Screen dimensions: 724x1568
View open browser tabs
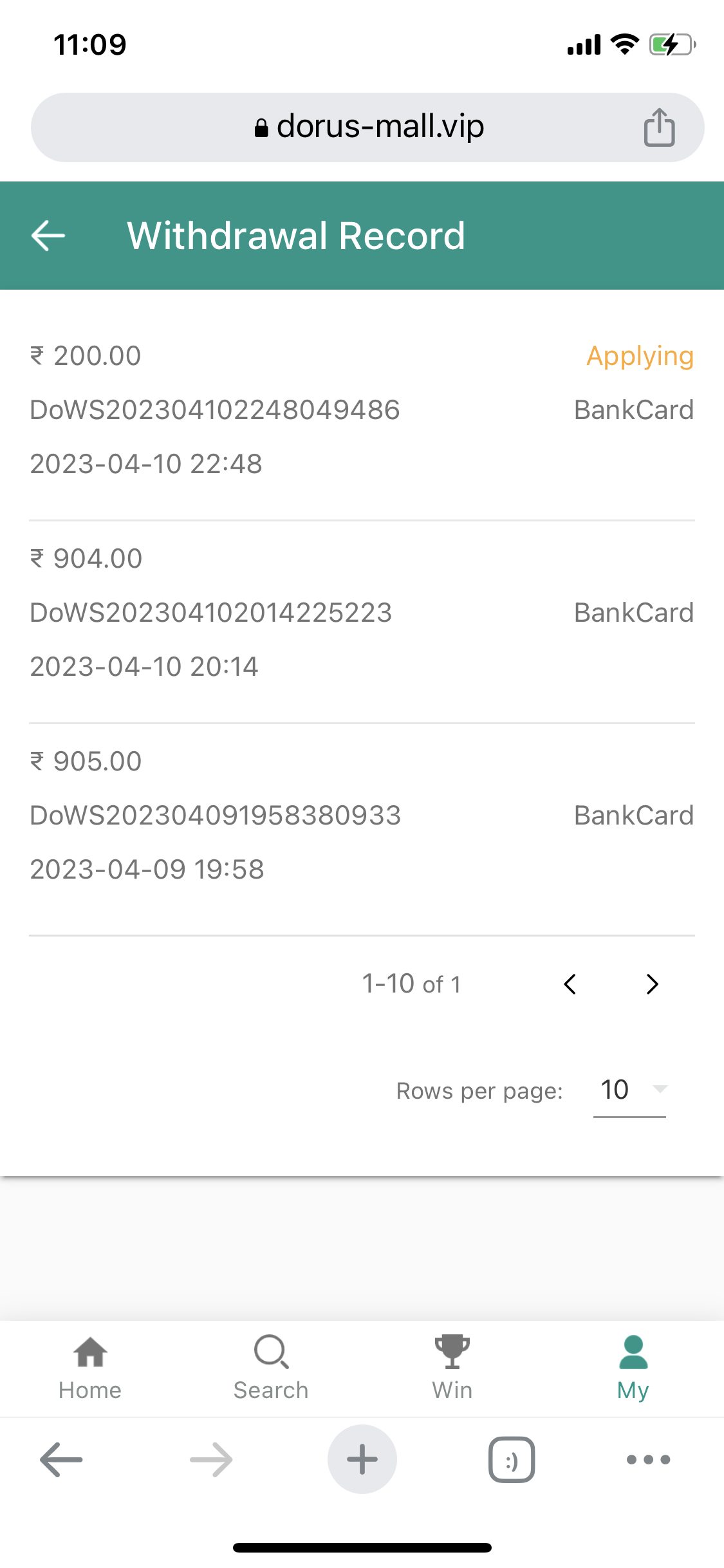(512, 1459)
